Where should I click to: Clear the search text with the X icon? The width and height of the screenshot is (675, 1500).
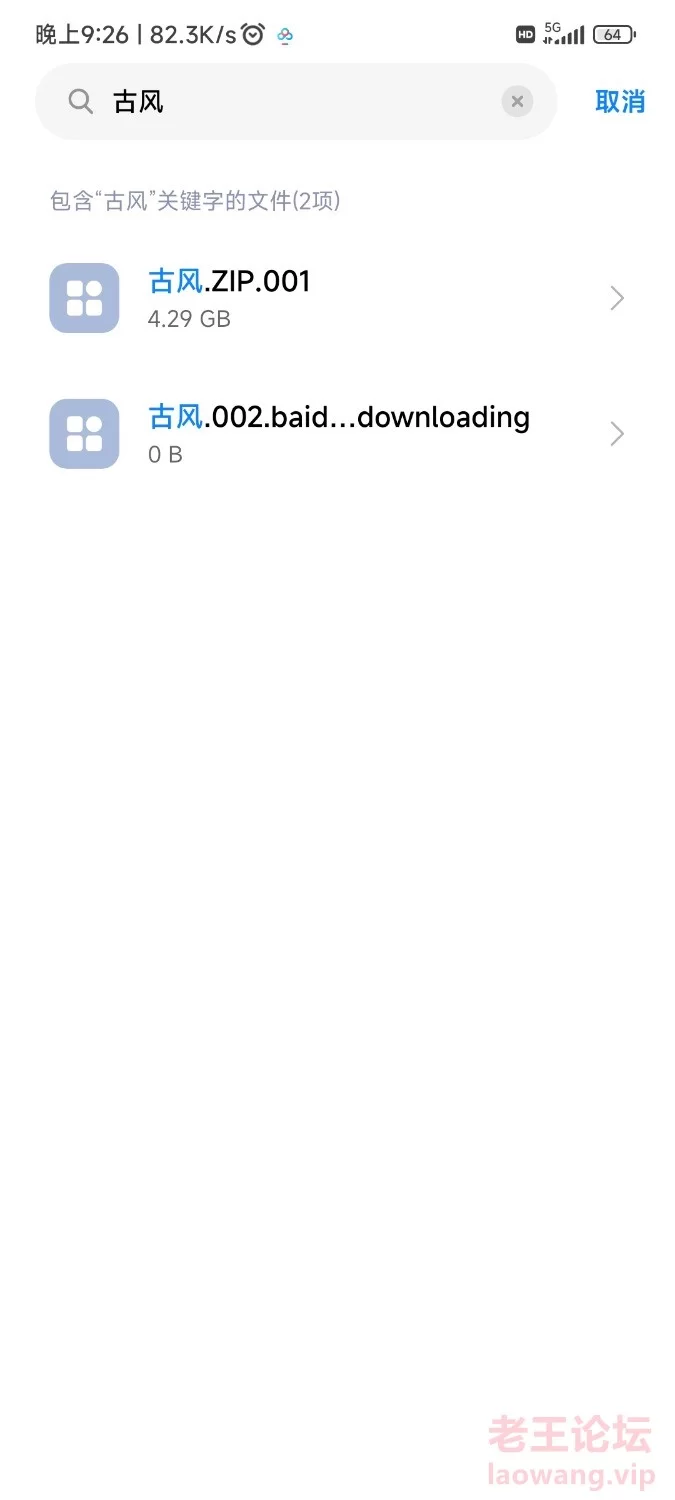(517, 102)
